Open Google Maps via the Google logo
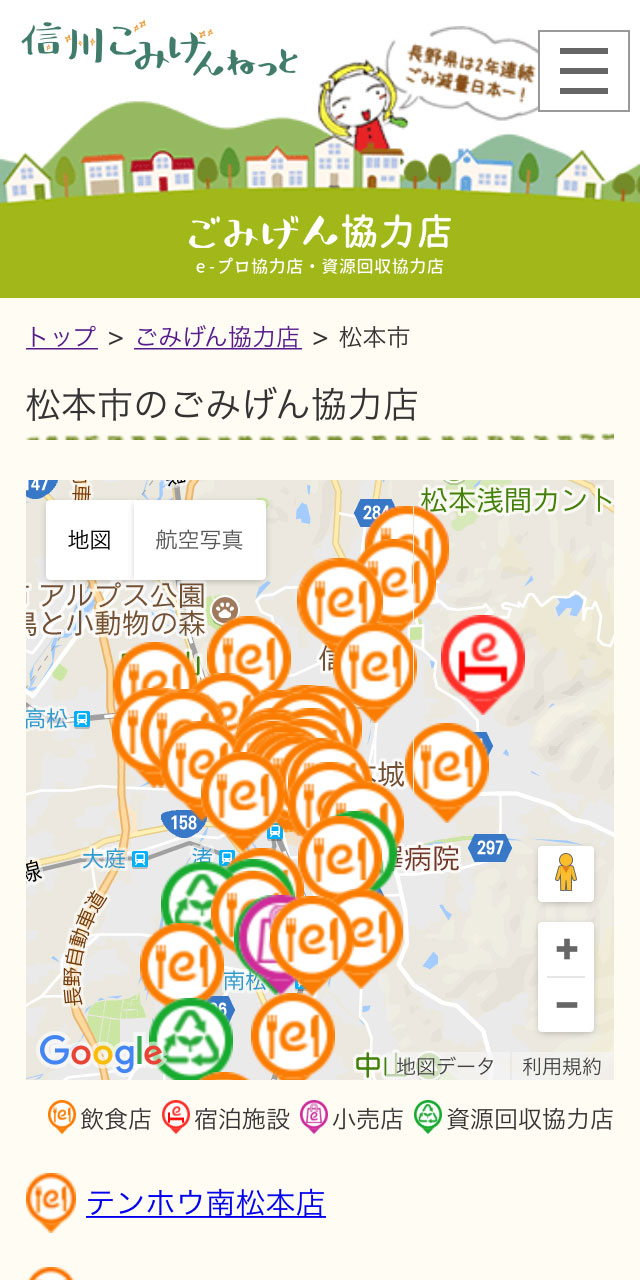640x1280 pixels. 99,1052
